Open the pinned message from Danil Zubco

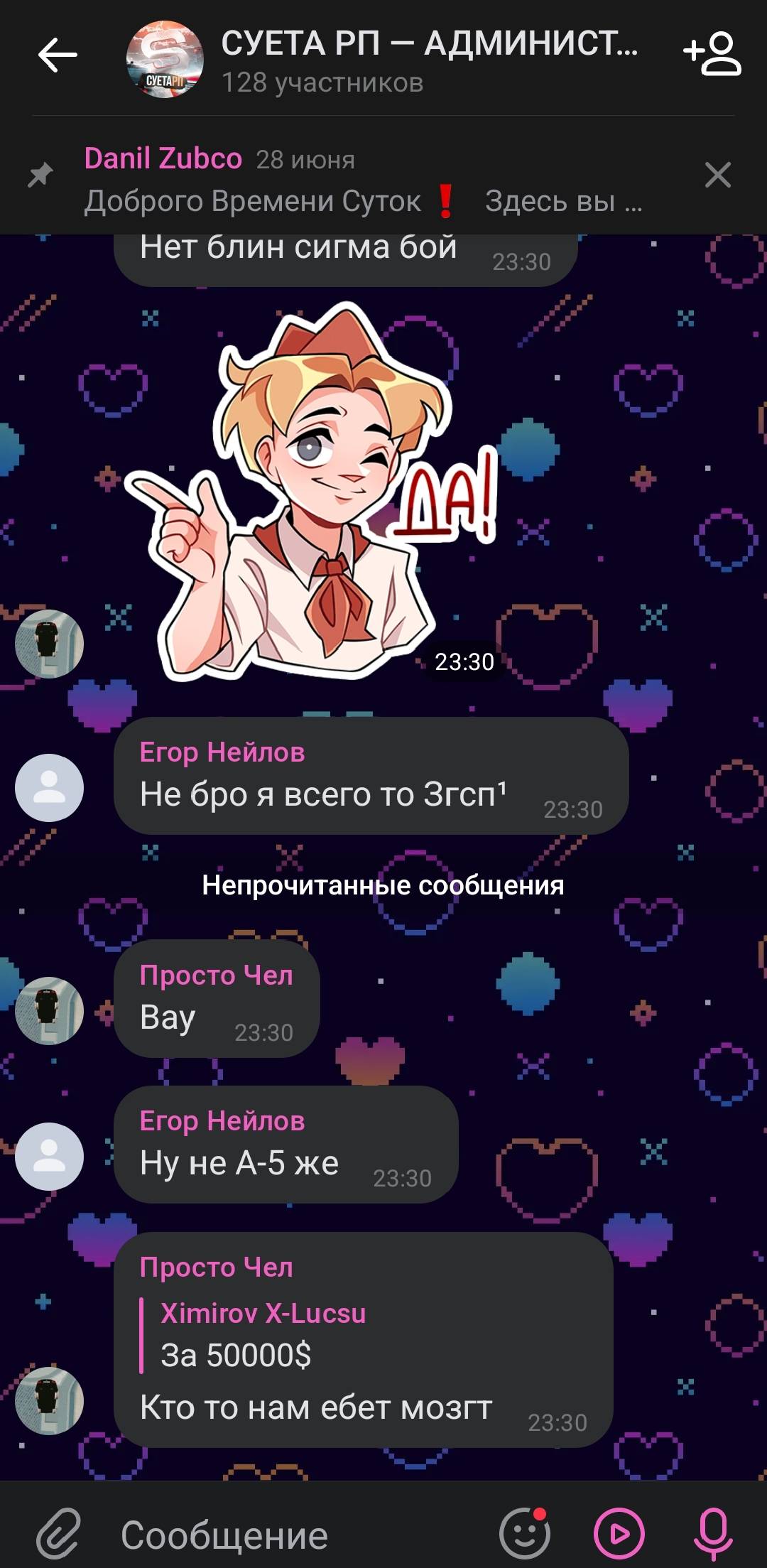pos(362,179)
